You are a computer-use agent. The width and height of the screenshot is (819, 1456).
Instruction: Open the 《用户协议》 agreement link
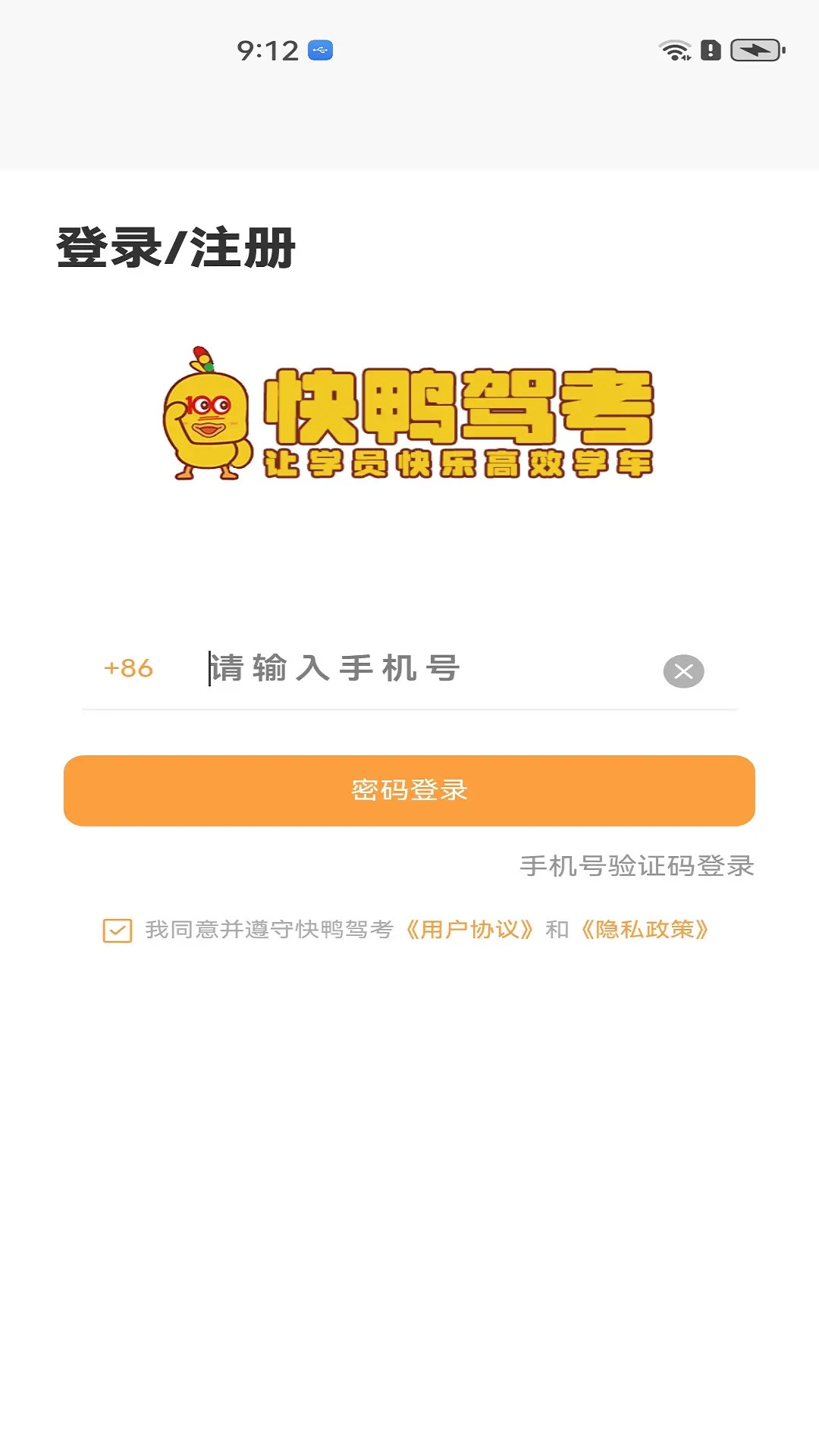[469, 930]
